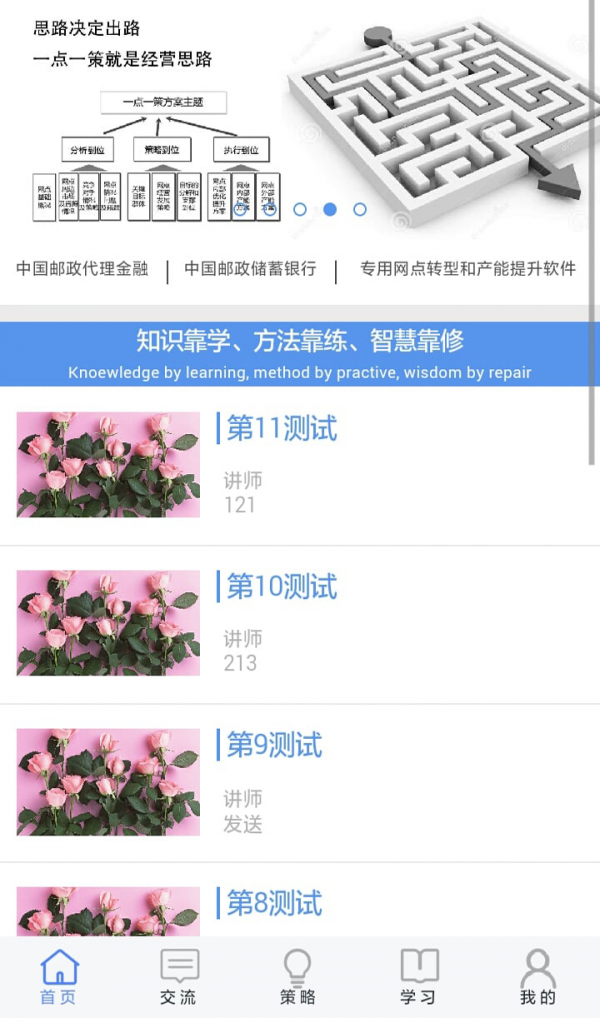View the 第9测试 course
The image size is (600, 1018).
tap(274, 745)
